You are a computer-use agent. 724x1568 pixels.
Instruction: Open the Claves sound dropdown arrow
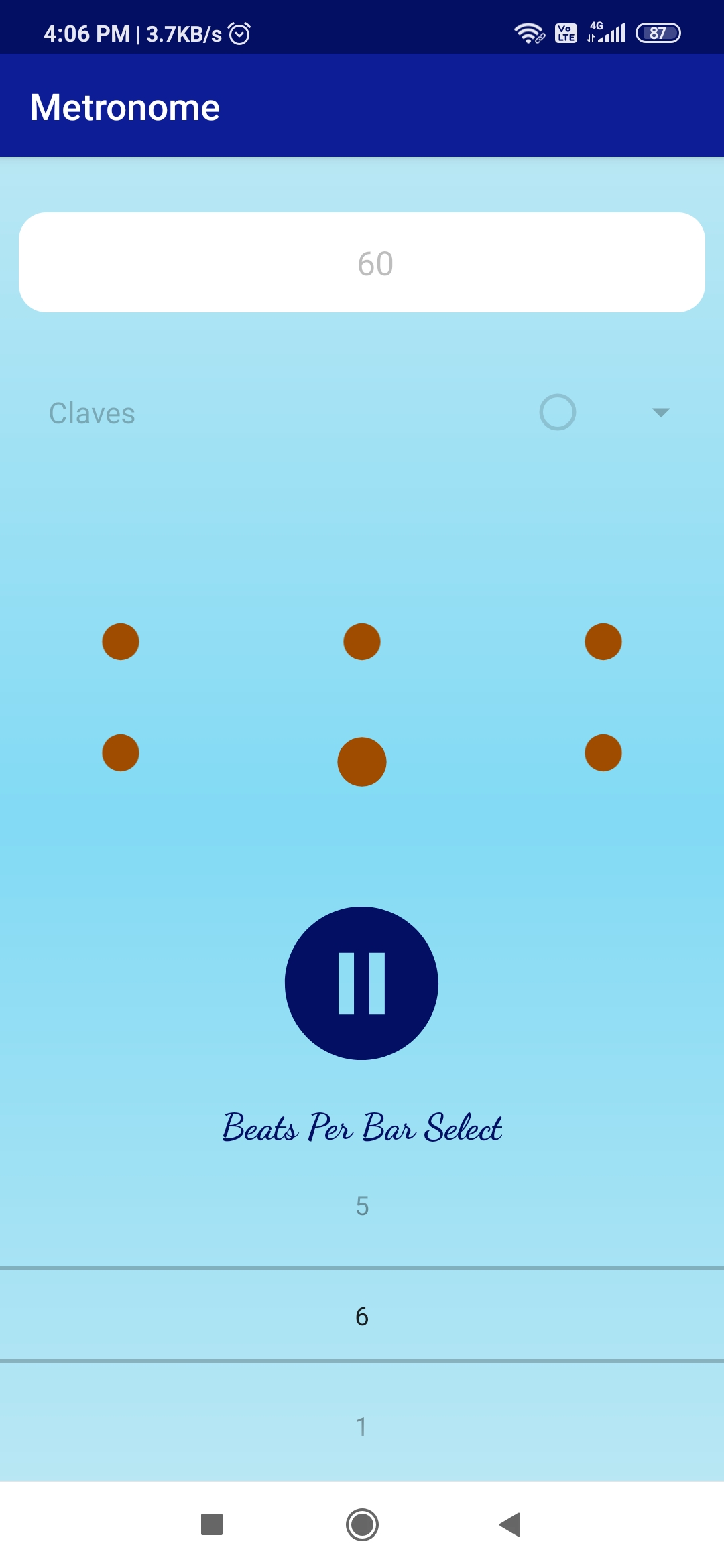[x=660, y=413]
